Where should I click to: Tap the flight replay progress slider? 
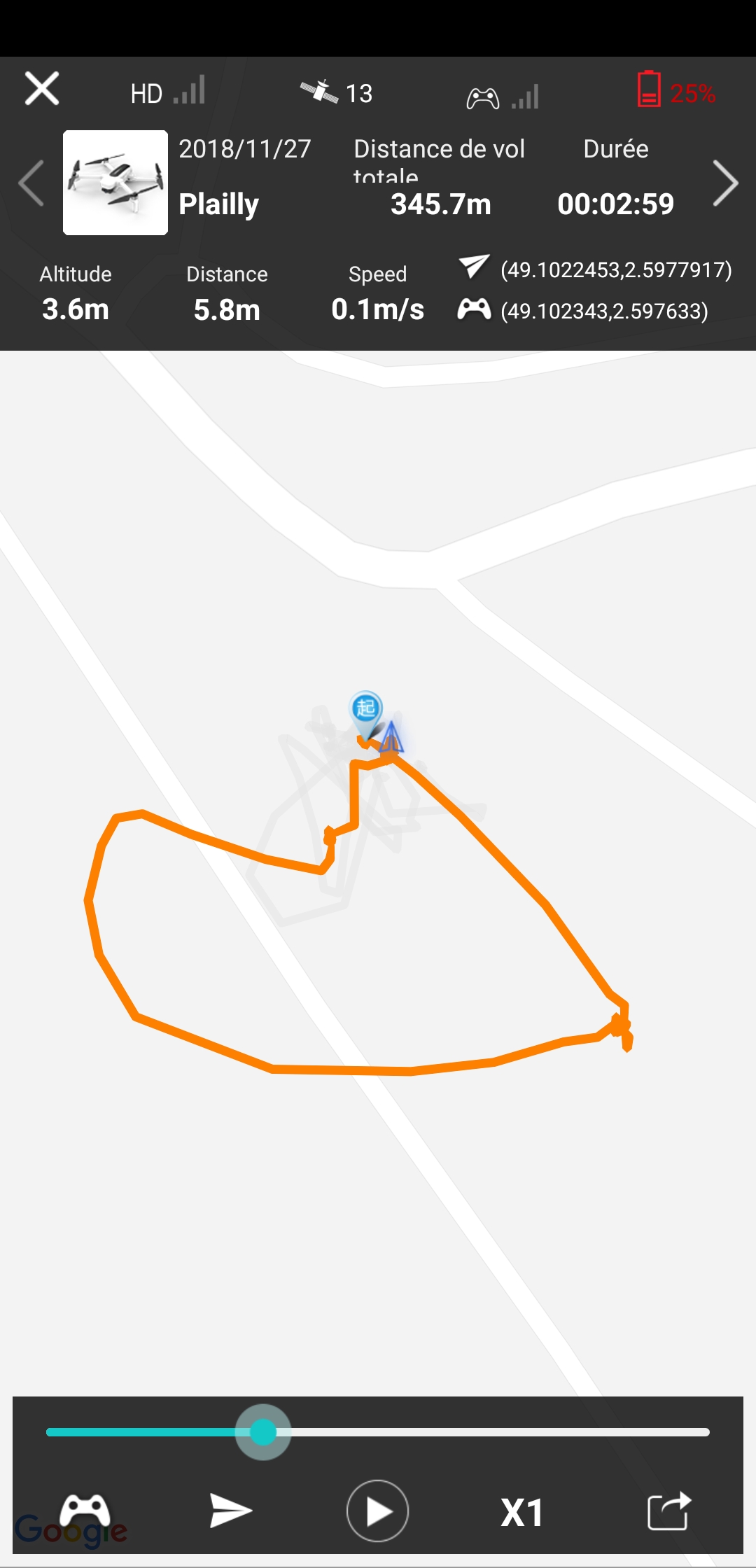click(378, 1432)
